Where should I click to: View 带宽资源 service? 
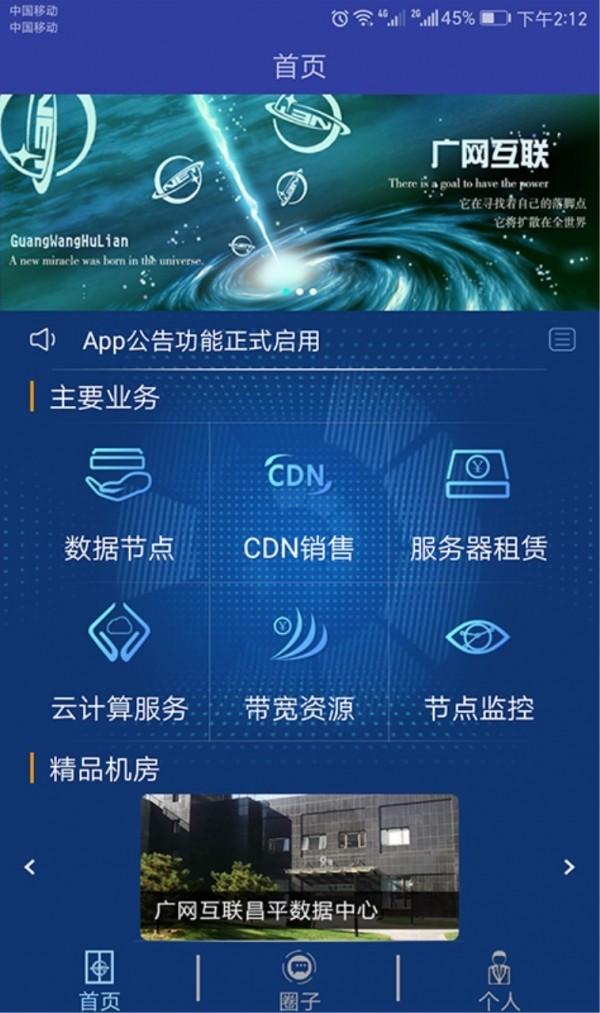[299, 665]
